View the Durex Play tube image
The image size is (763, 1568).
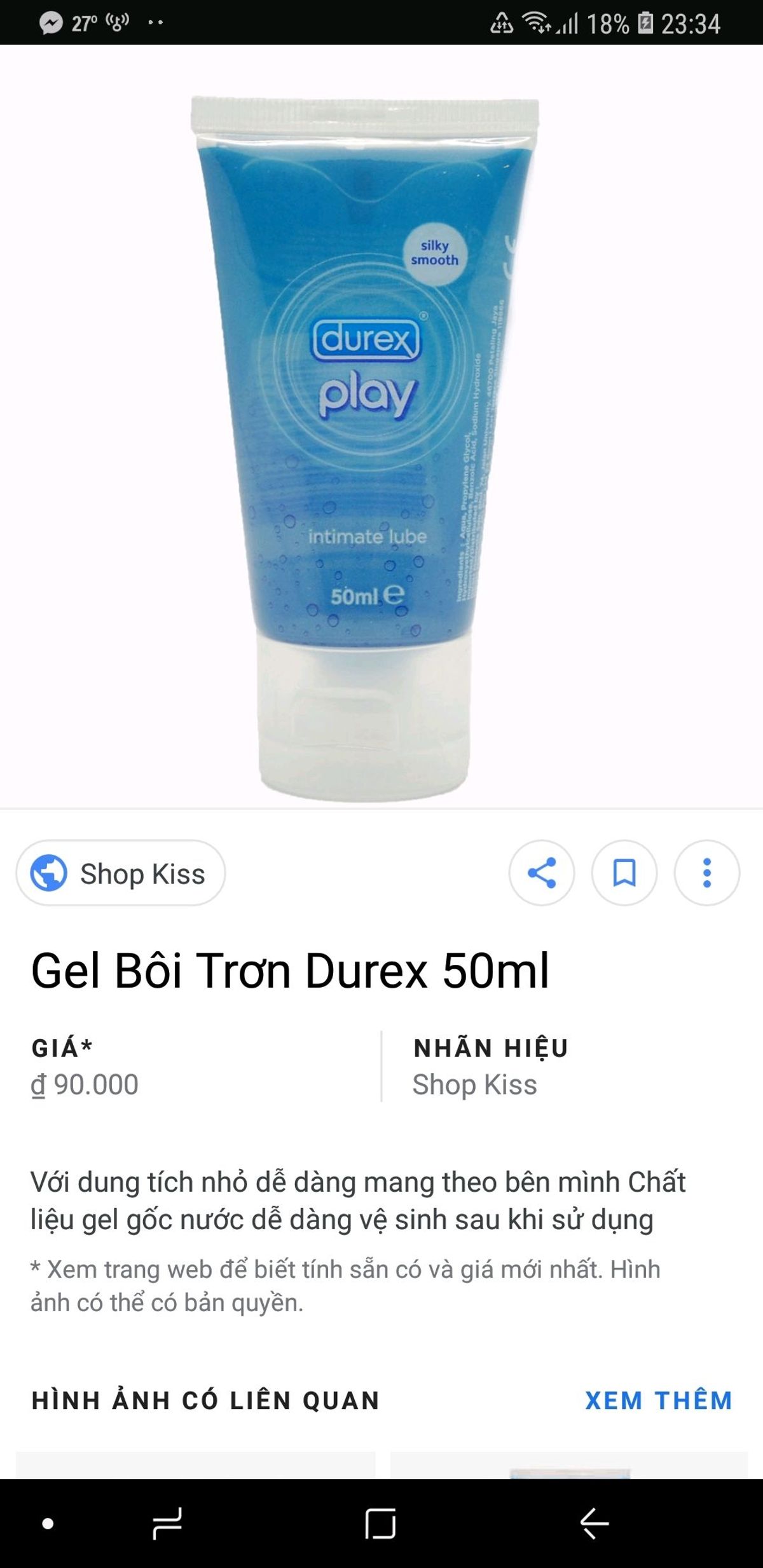pyautogui.click(x=366, y=445)
